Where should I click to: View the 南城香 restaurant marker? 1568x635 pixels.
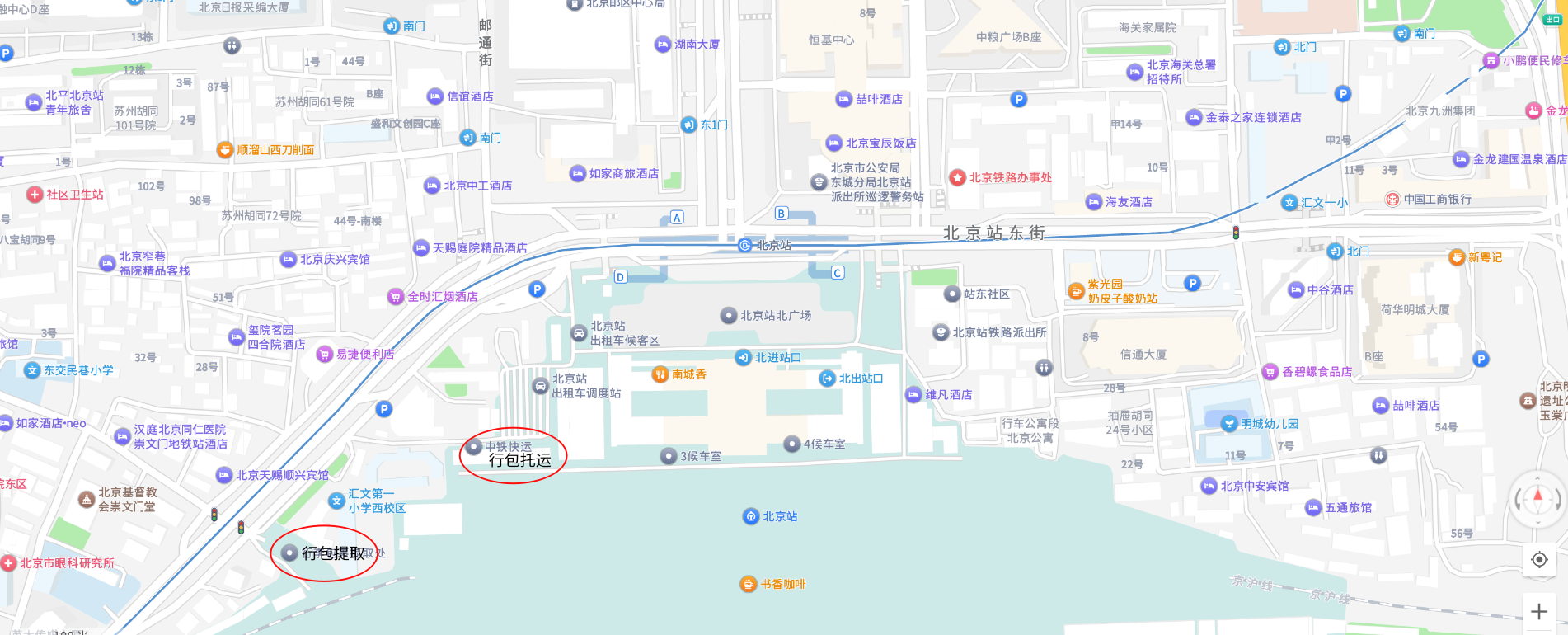coord(660,374)
